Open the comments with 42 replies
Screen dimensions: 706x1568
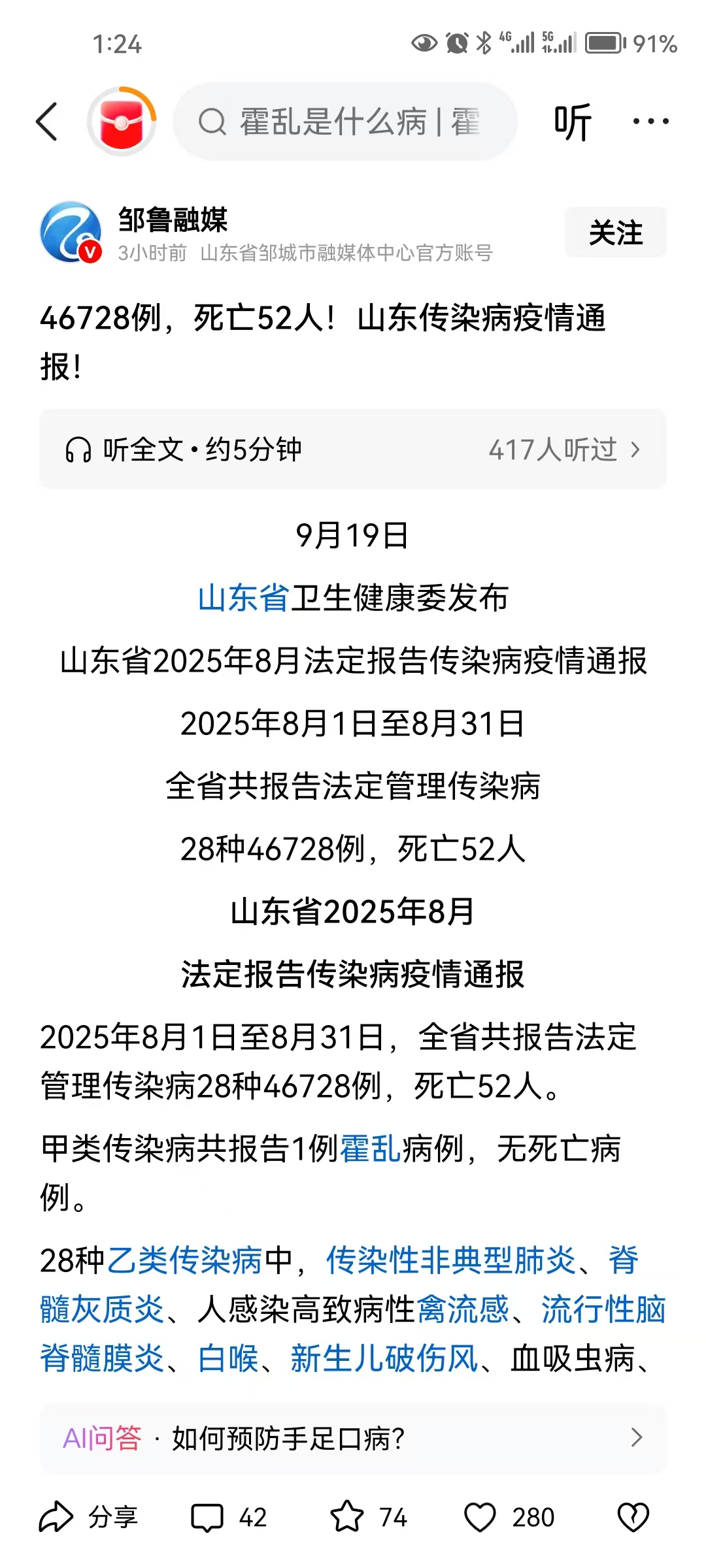229,1517
